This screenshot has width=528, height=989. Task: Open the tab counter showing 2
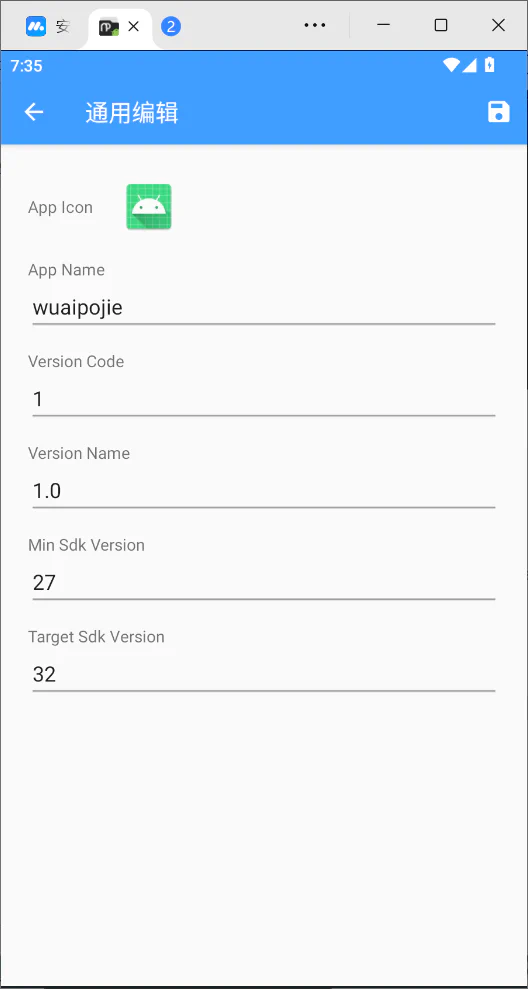tap(170, 26)
